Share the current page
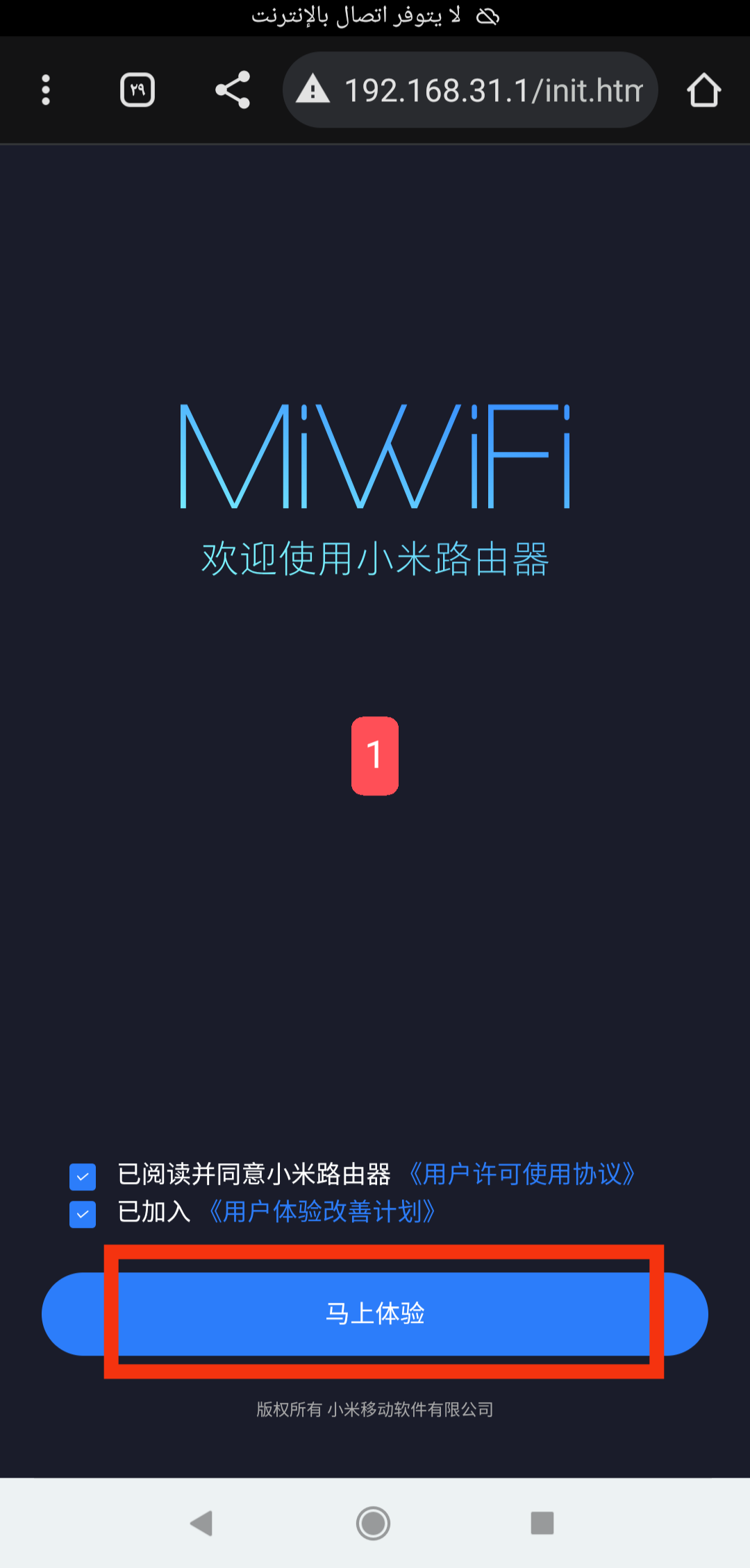750x1568 pixels. tap(233, 90)
